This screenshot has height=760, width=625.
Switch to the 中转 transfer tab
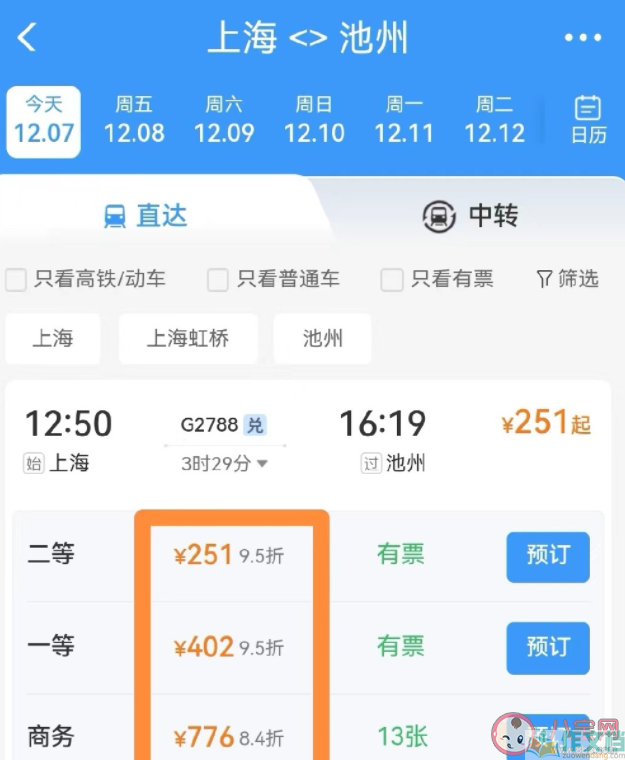pyautogui.click(x=470, y=216)
